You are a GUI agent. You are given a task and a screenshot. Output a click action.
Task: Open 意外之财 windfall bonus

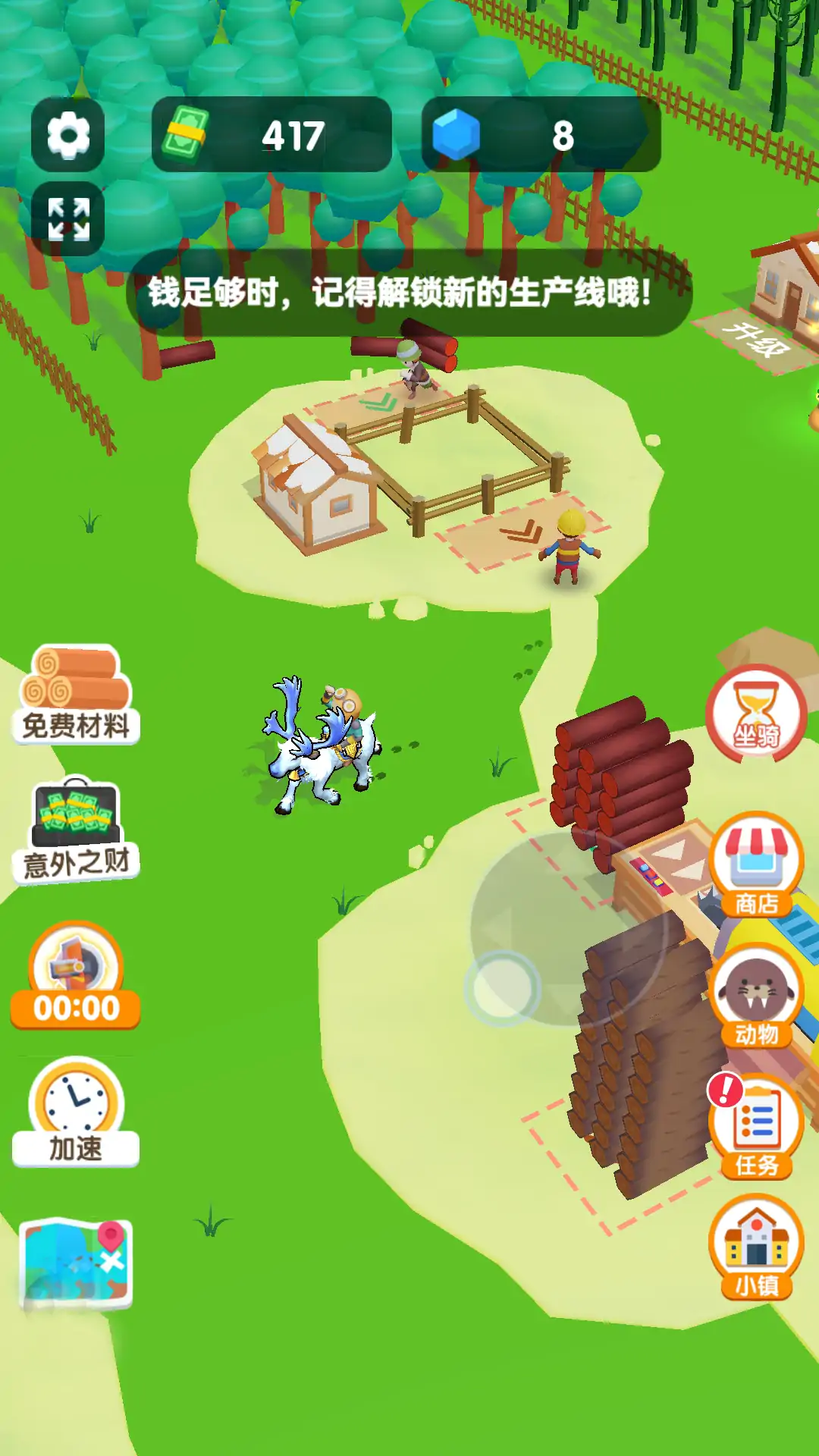[x=75, y=830]
